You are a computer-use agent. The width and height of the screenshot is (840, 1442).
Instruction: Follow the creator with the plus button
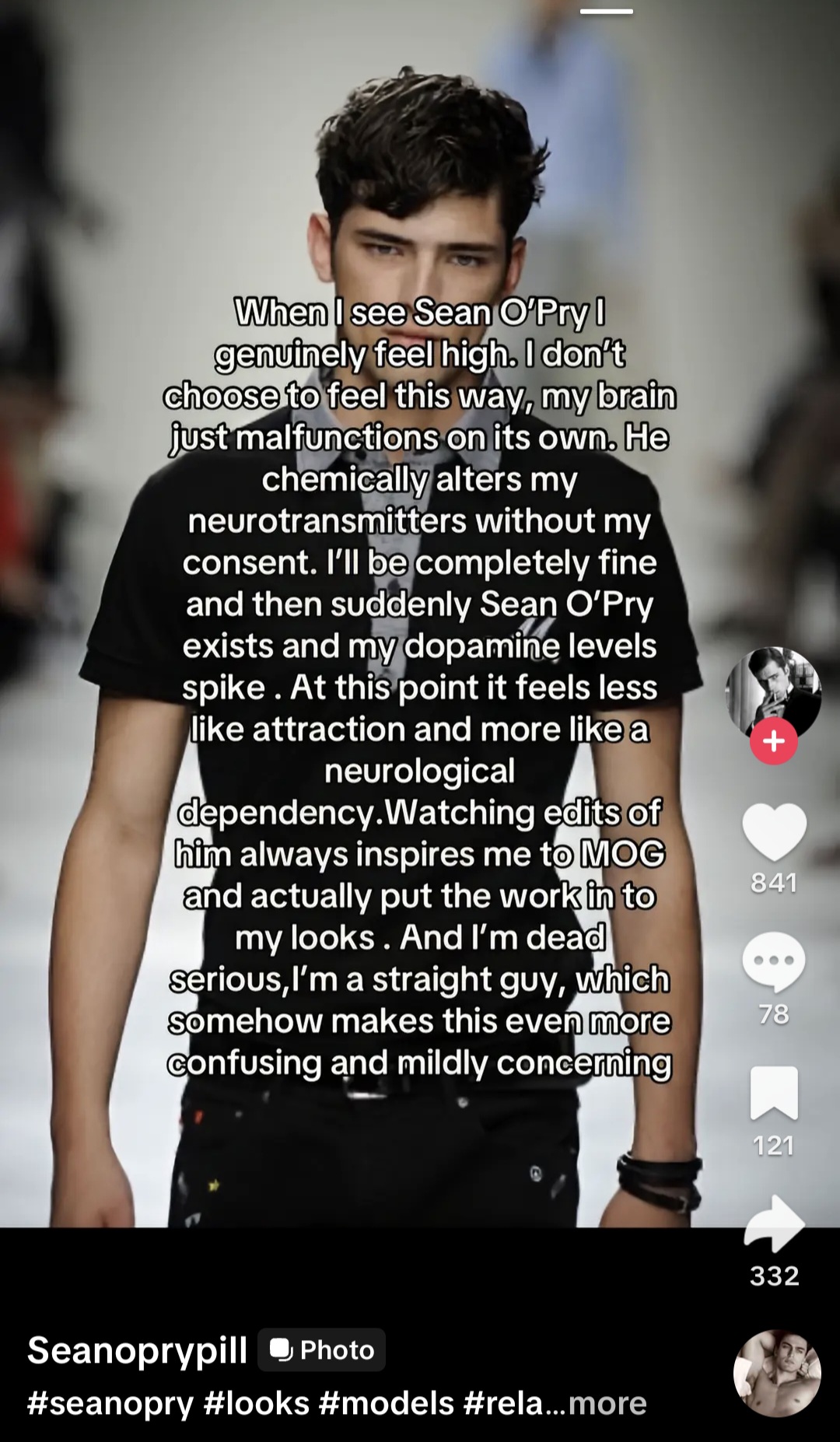pyautogui.click(x=773, y=741)
